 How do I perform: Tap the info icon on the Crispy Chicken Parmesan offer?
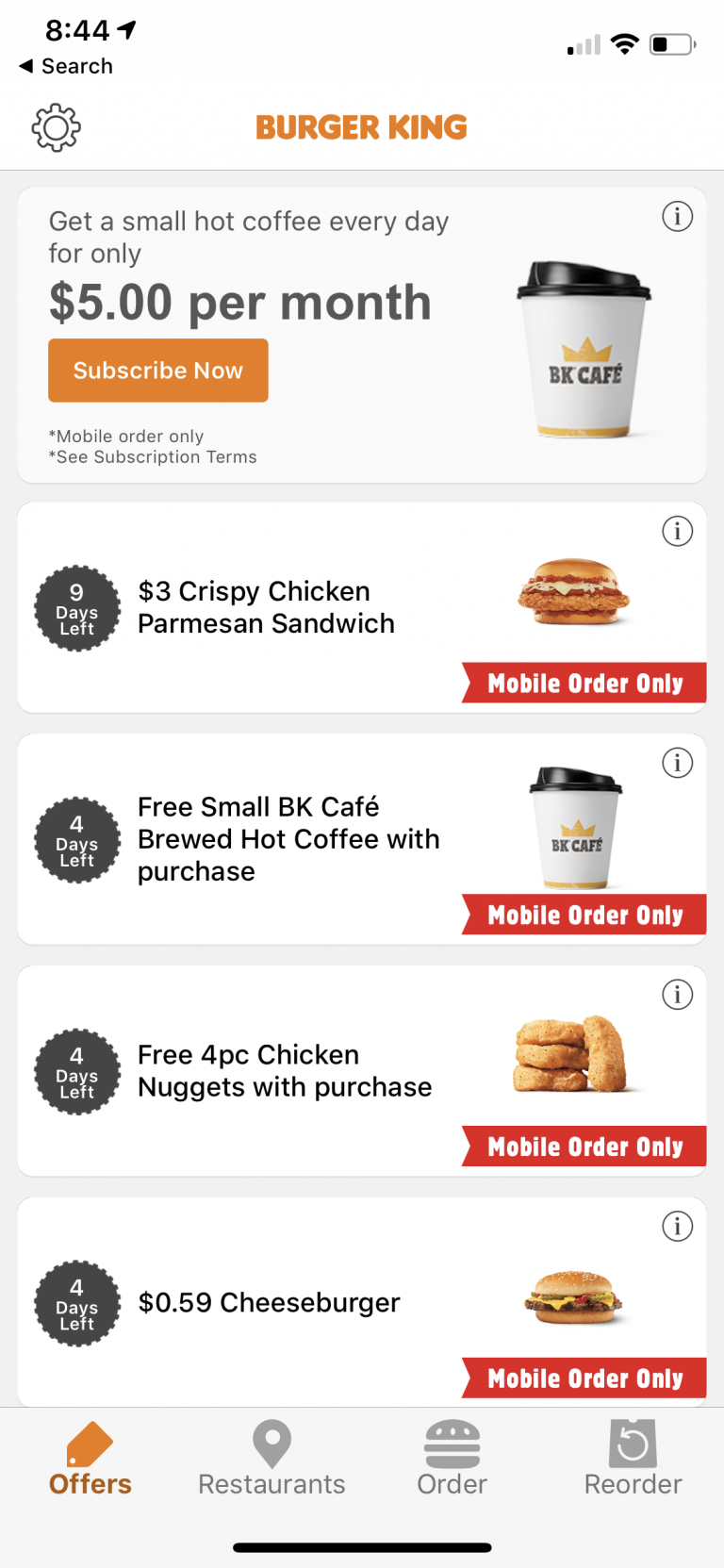click(677, 531)
